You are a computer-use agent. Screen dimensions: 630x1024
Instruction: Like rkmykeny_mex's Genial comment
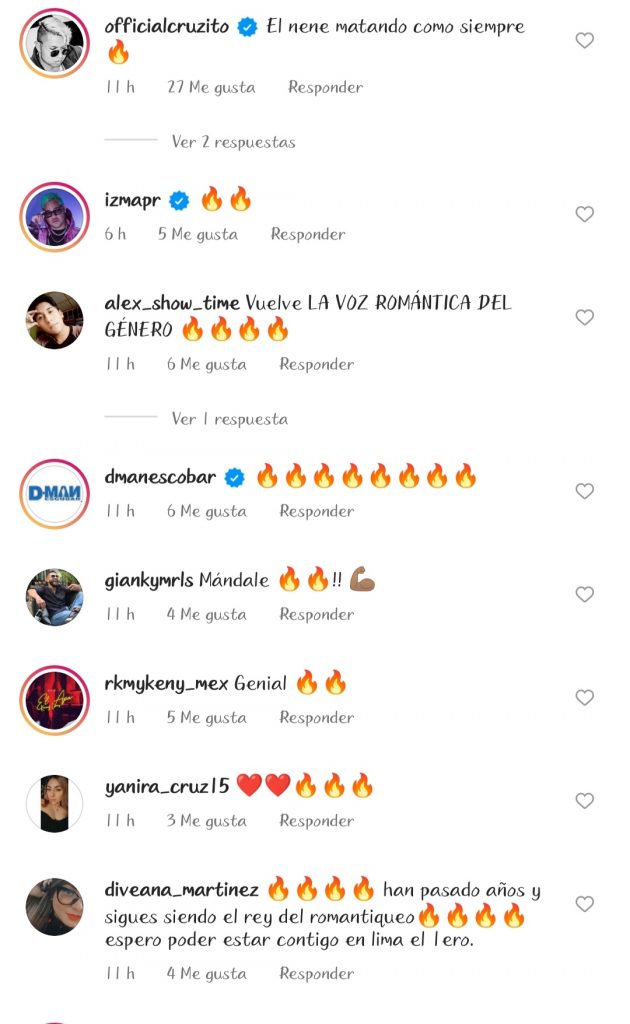pos(585,697)
